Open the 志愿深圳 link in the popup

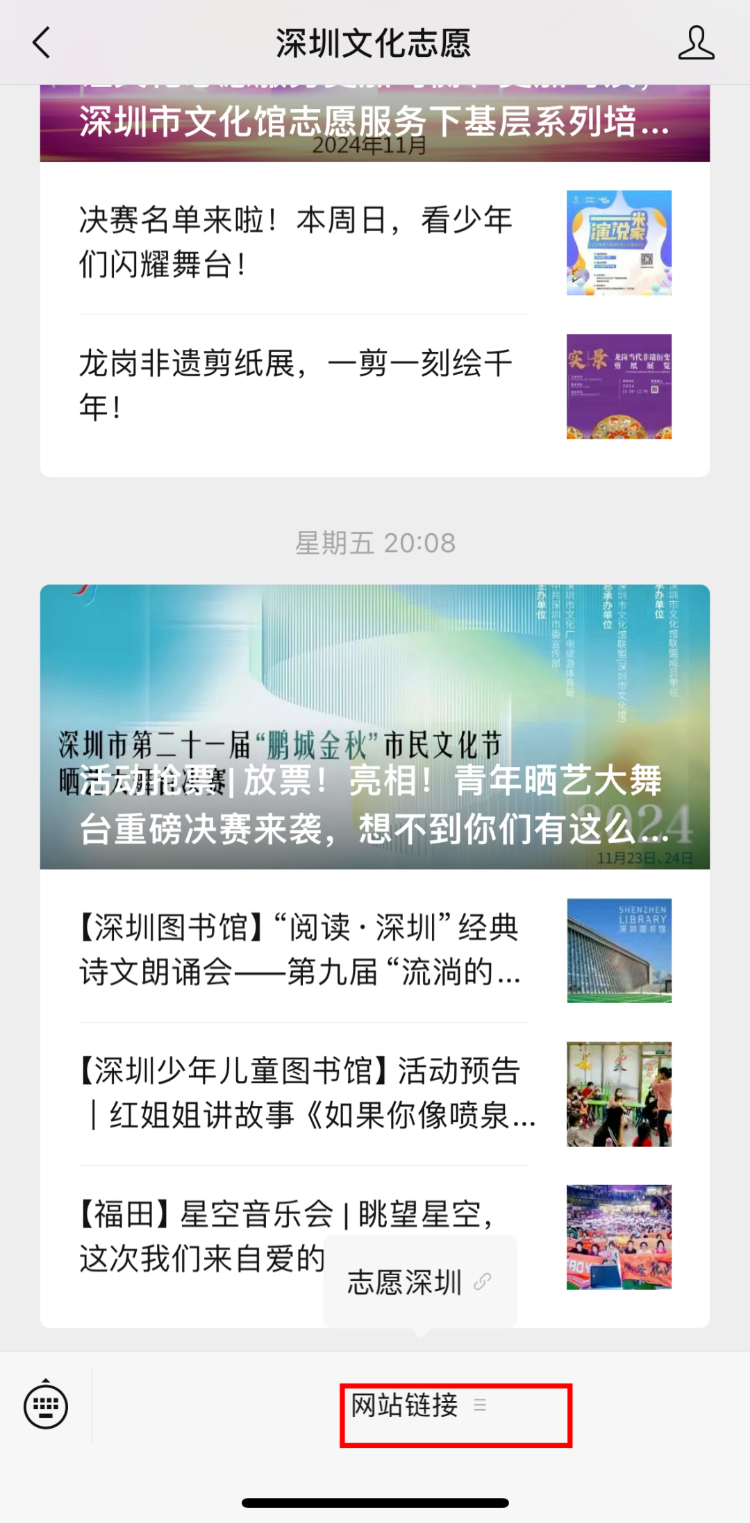pyautogui.click(x=419, y=1282)
